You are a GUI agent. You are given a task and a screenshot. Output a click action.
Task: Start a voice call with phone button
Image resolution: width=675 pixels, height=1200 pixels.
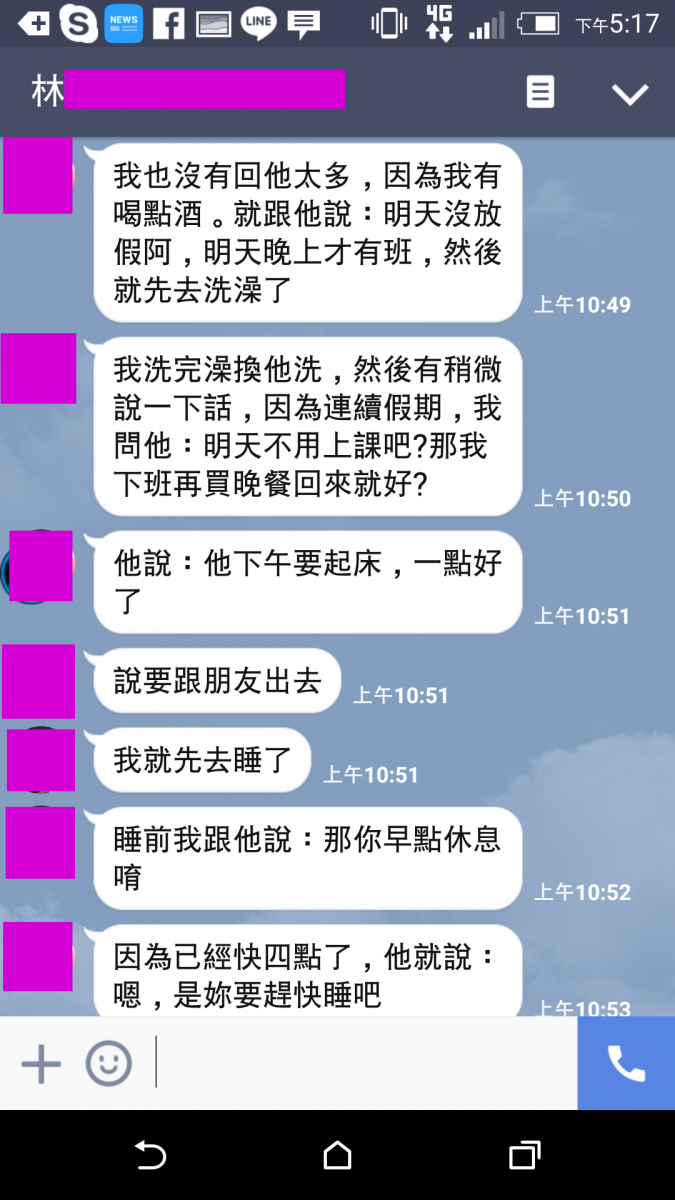coord(626,1063)
